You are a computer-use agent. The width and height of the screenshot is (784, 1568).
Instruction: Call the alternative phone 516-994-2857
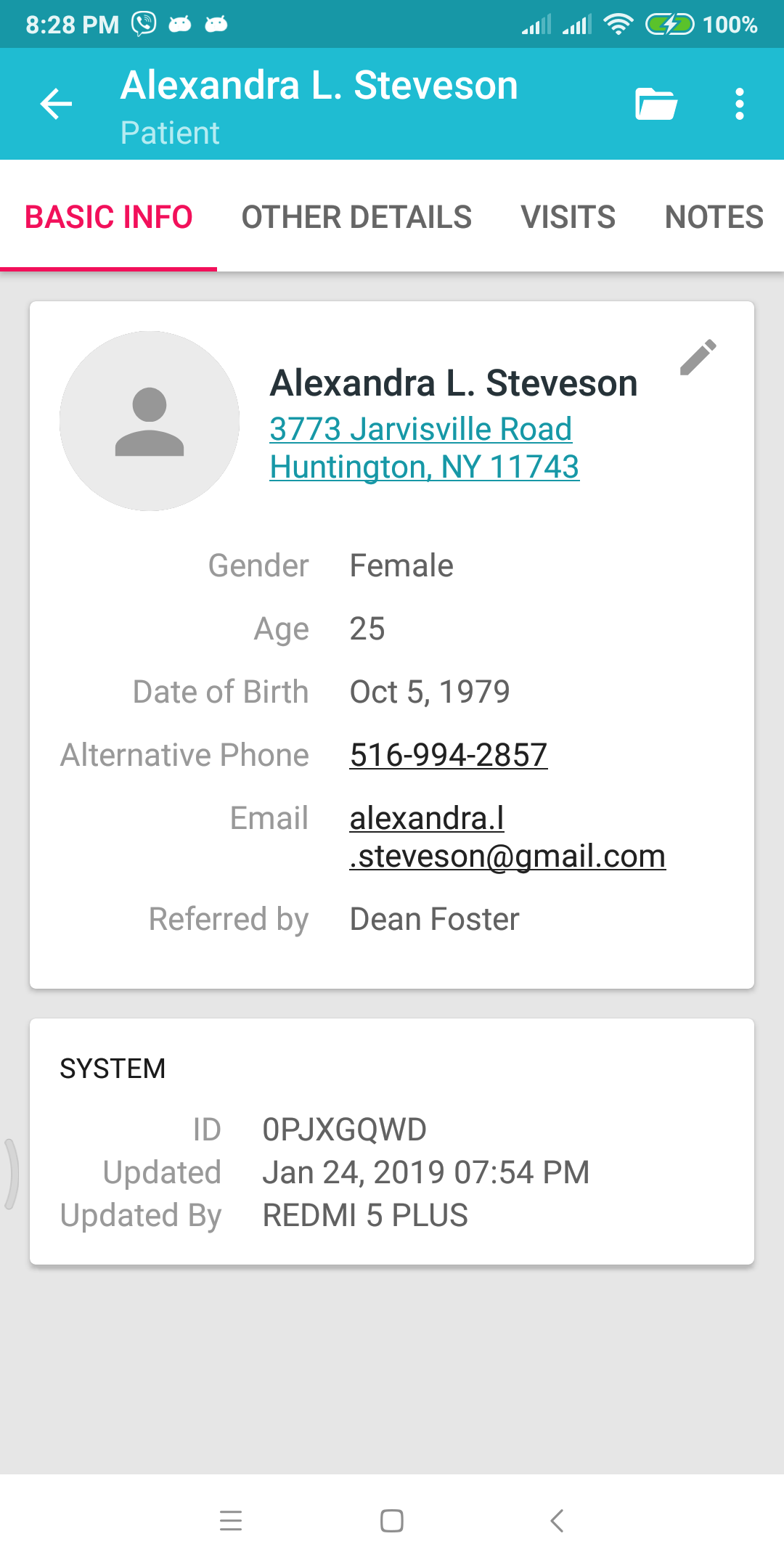pyautogui.click(x=449, y=755)
